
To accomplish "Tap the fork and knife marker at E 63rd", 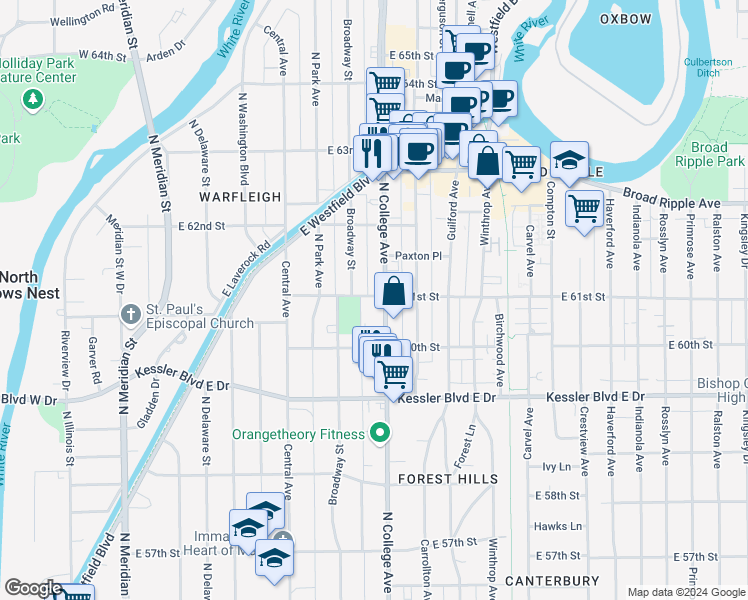I will pos(369,153).
